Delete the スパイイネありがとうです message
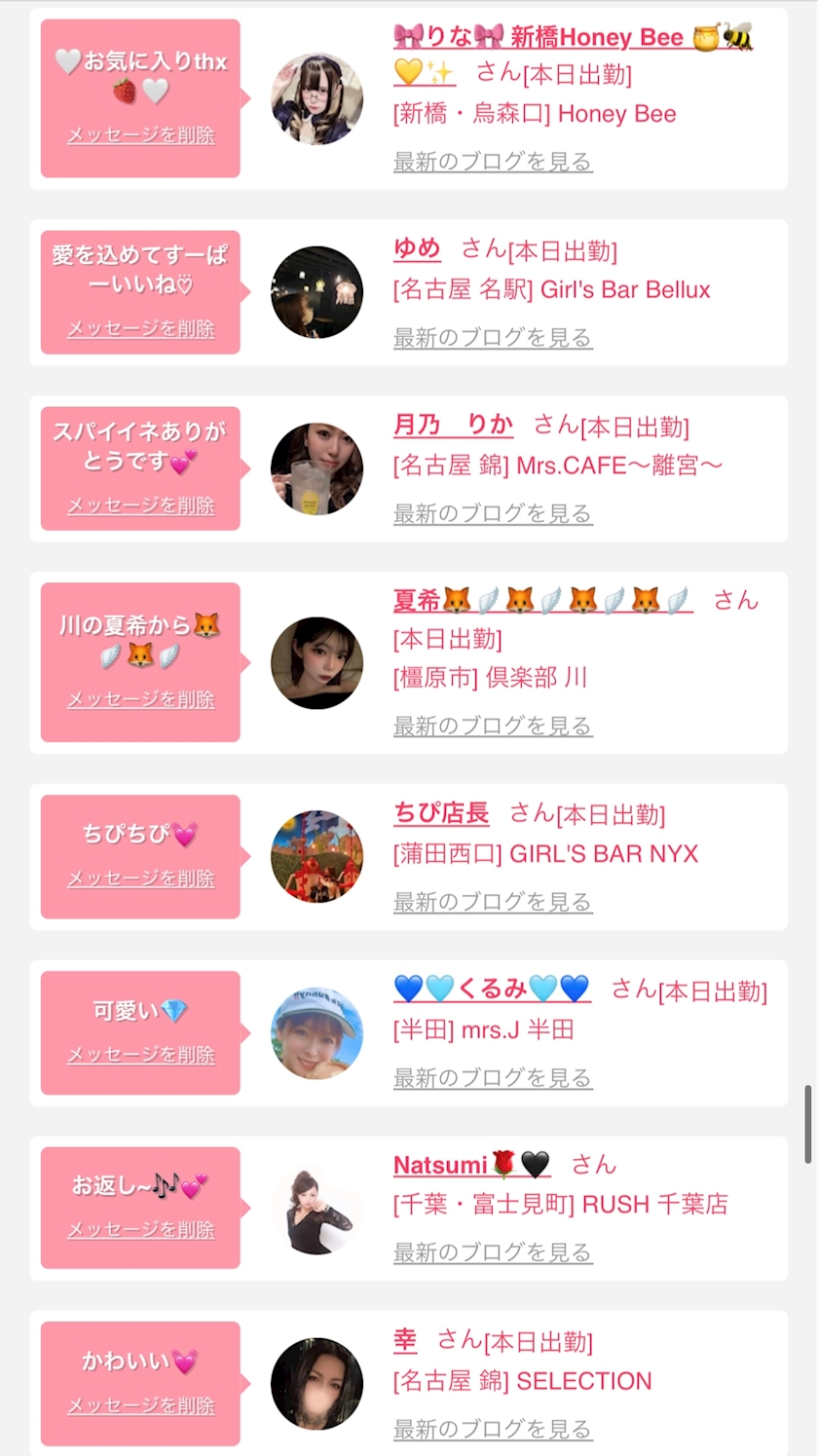The image size is (818, 1456). coord(140,505)
